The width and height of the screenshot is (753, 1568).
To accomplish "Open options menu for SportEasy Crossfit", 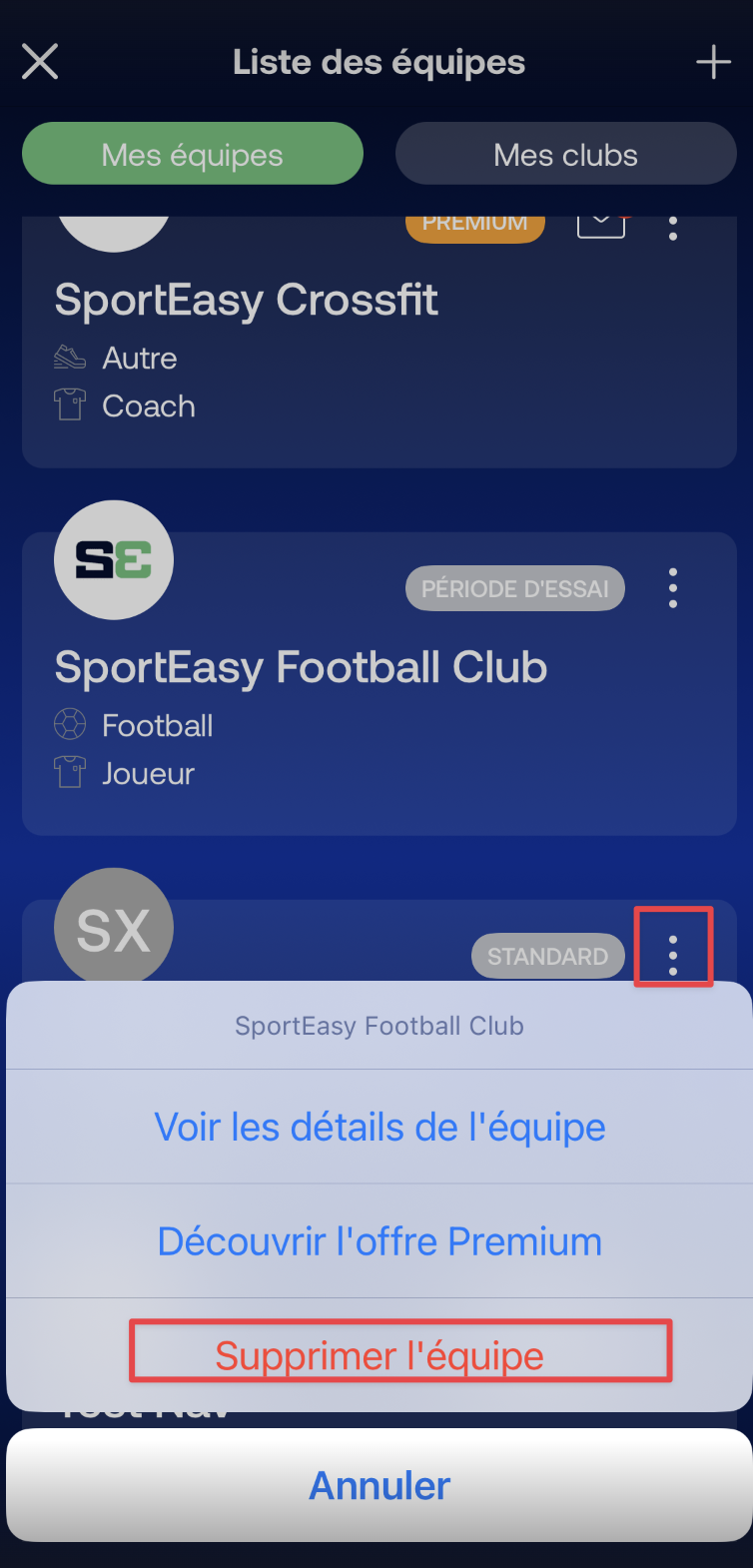I will click(673, 229).
